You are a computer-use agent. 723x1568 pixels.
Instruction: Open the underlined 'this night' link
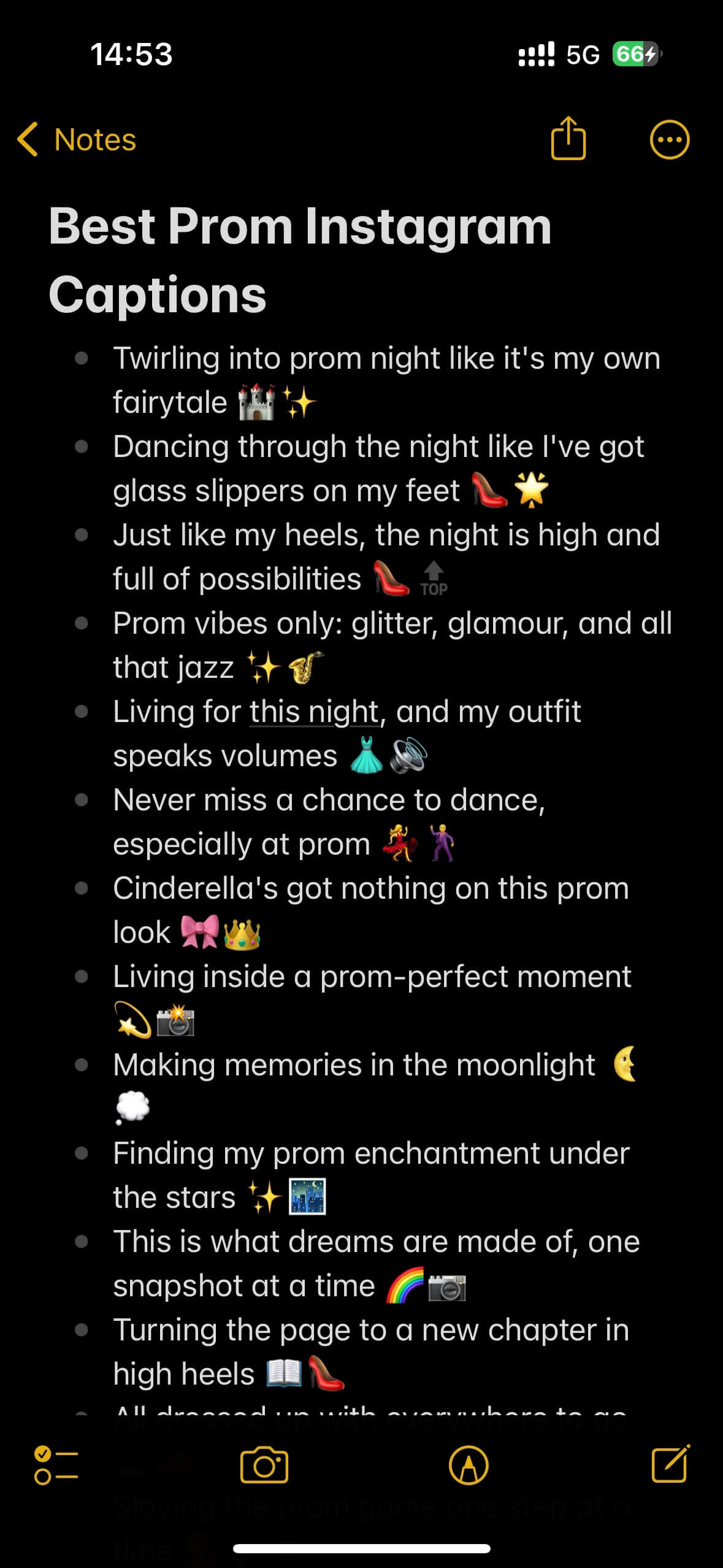(x=314, y=711)
